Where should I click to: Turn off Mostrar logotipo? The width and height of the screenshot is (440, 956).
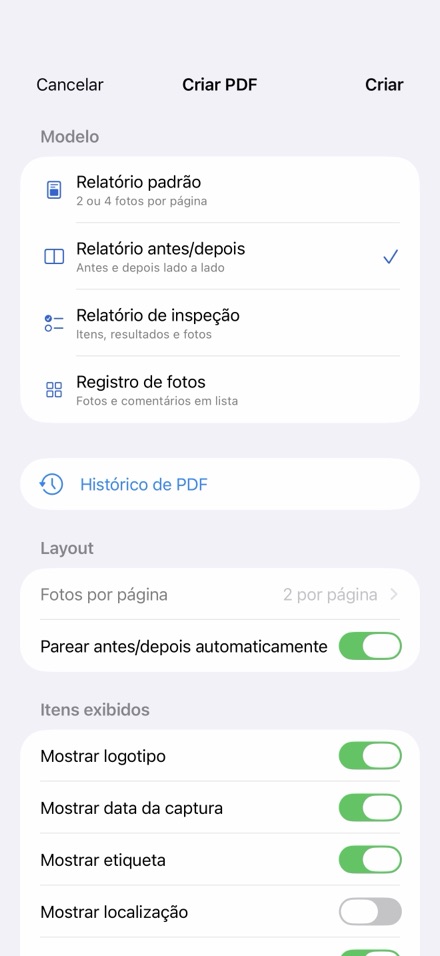pyautogui.click(x=370, y=756)
